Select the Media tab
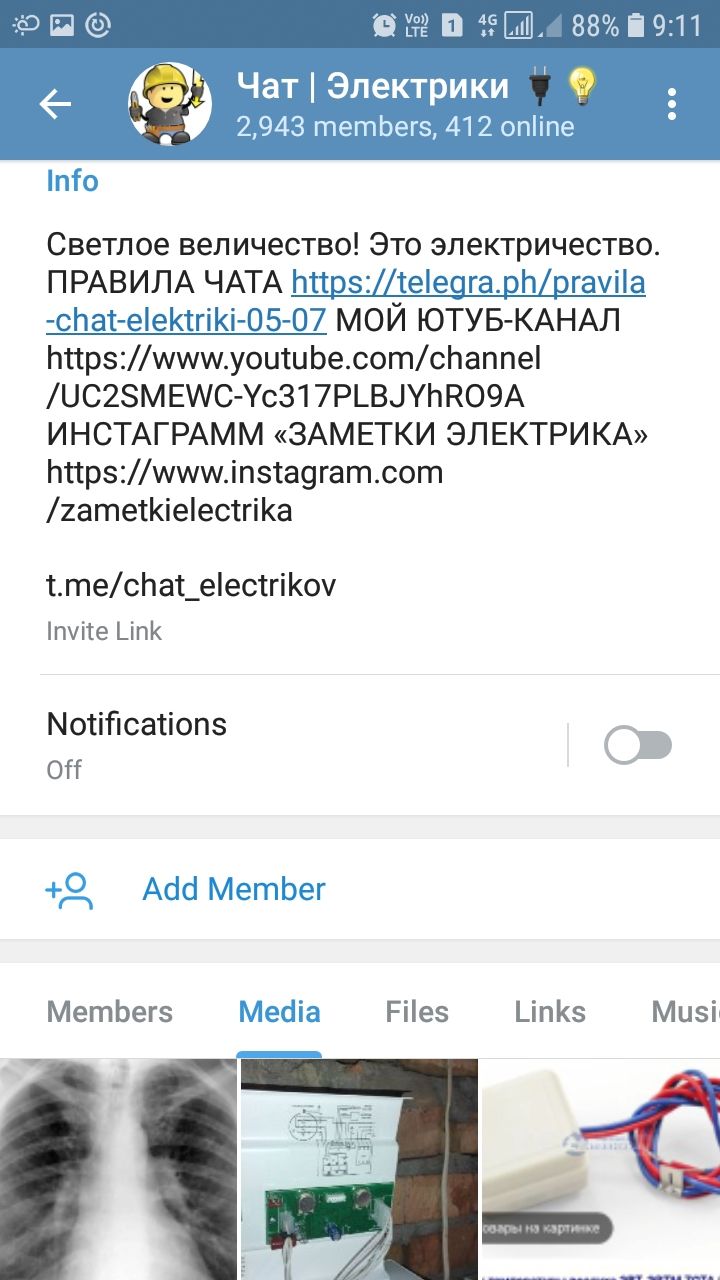 279,1011
